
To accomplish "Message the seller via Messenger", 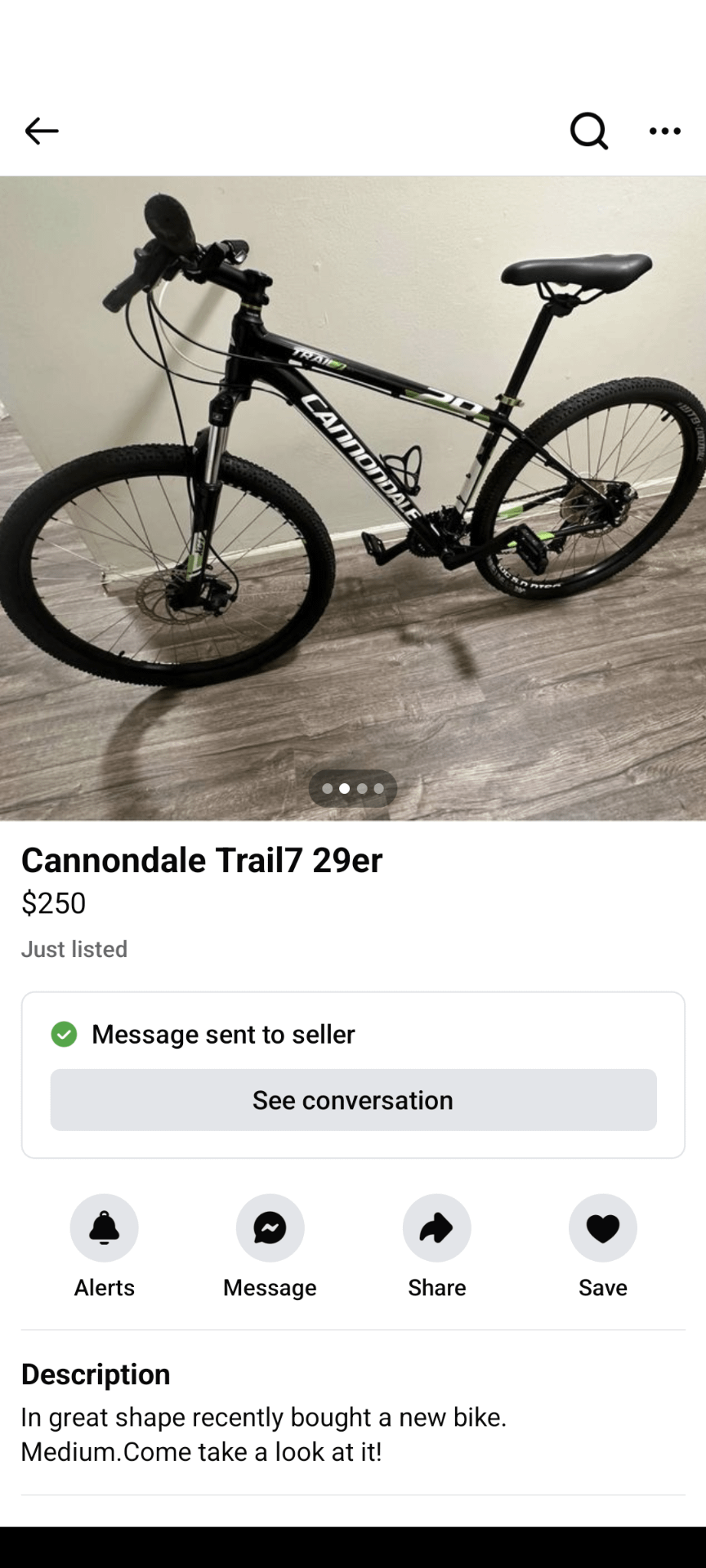I will [270, 1228].
